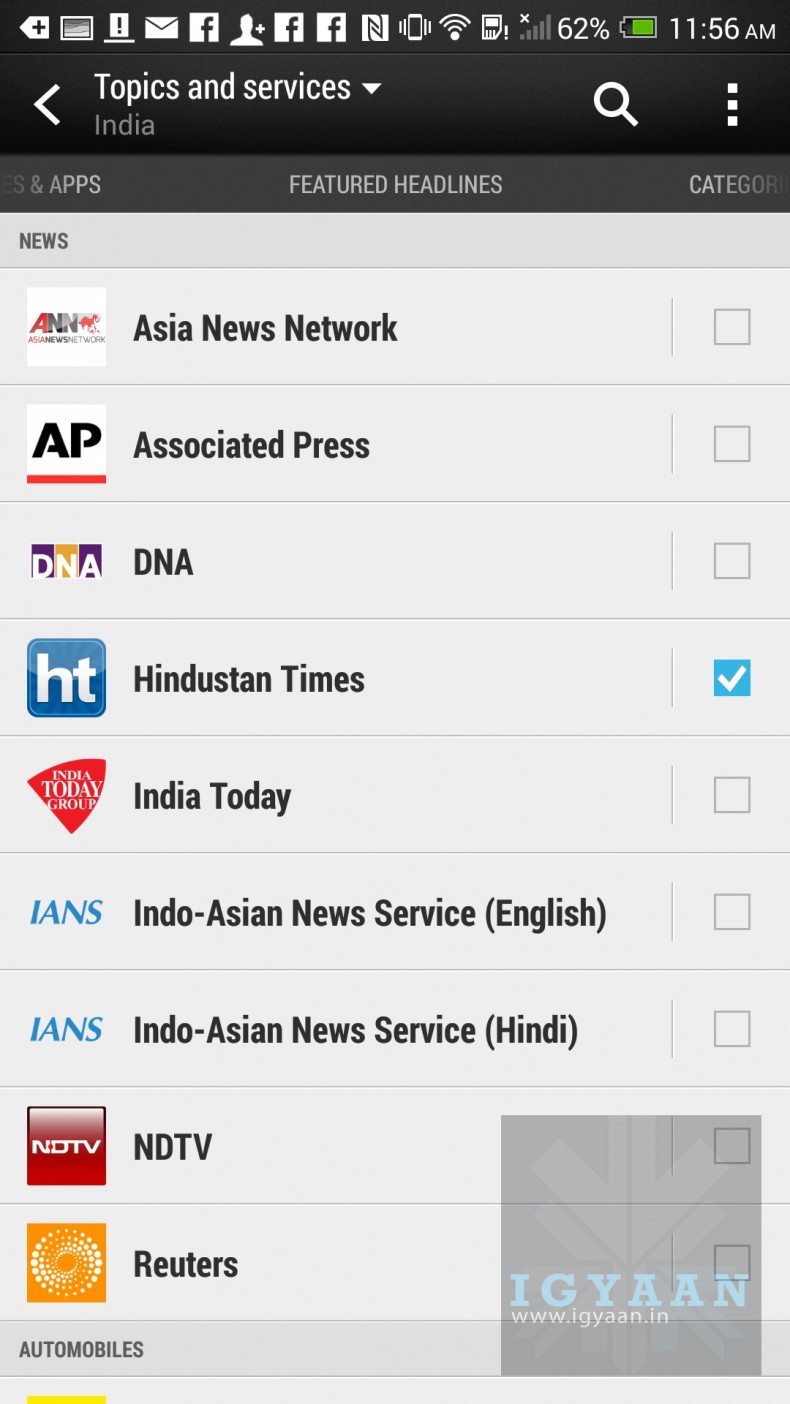This screenshot has width=790, height=1404.
Task: Open the overflow menu
Action: [732, 105]
